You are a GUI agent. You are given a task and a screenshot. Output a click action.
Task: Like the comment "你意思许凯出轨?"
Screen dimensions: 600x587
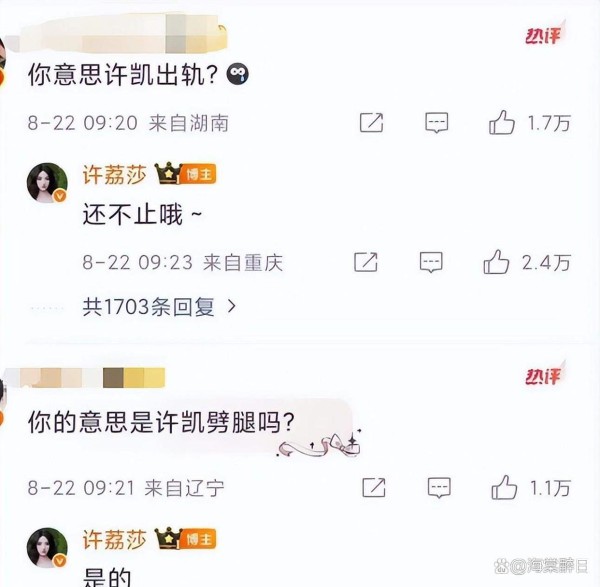[502, 123]
